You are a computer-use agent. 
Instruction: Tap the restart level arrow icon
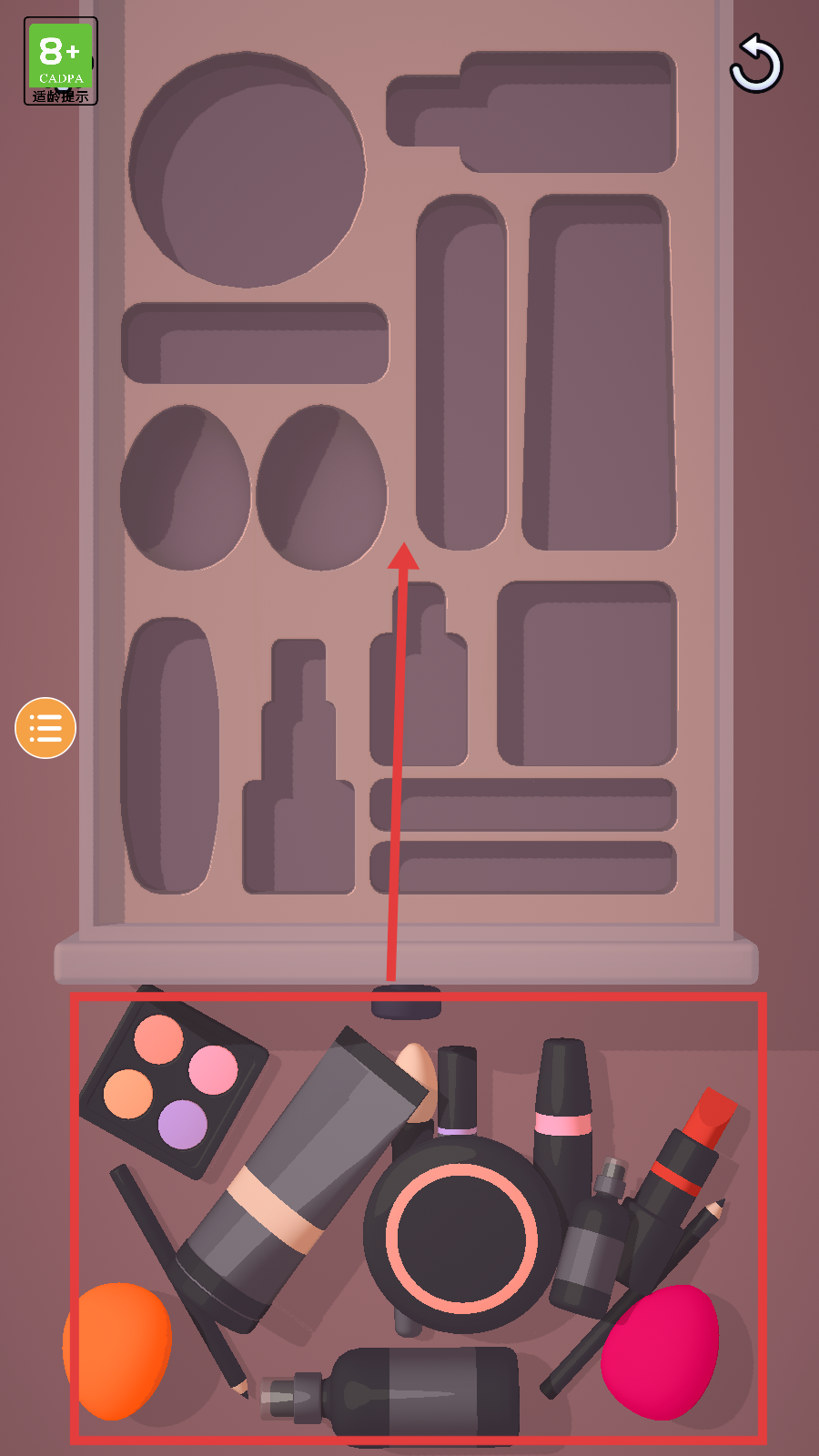[756, 64]
